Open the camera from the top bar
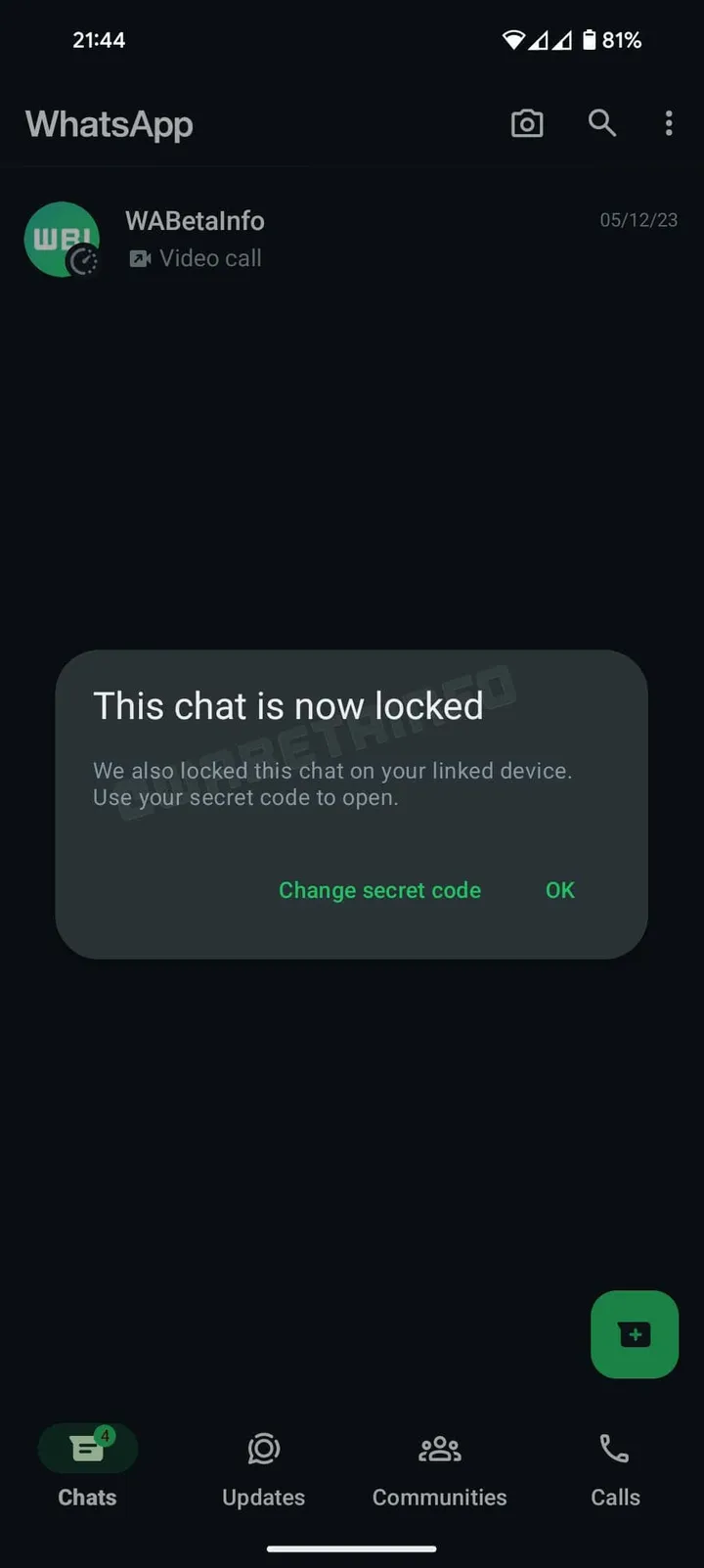 point(527,123)
